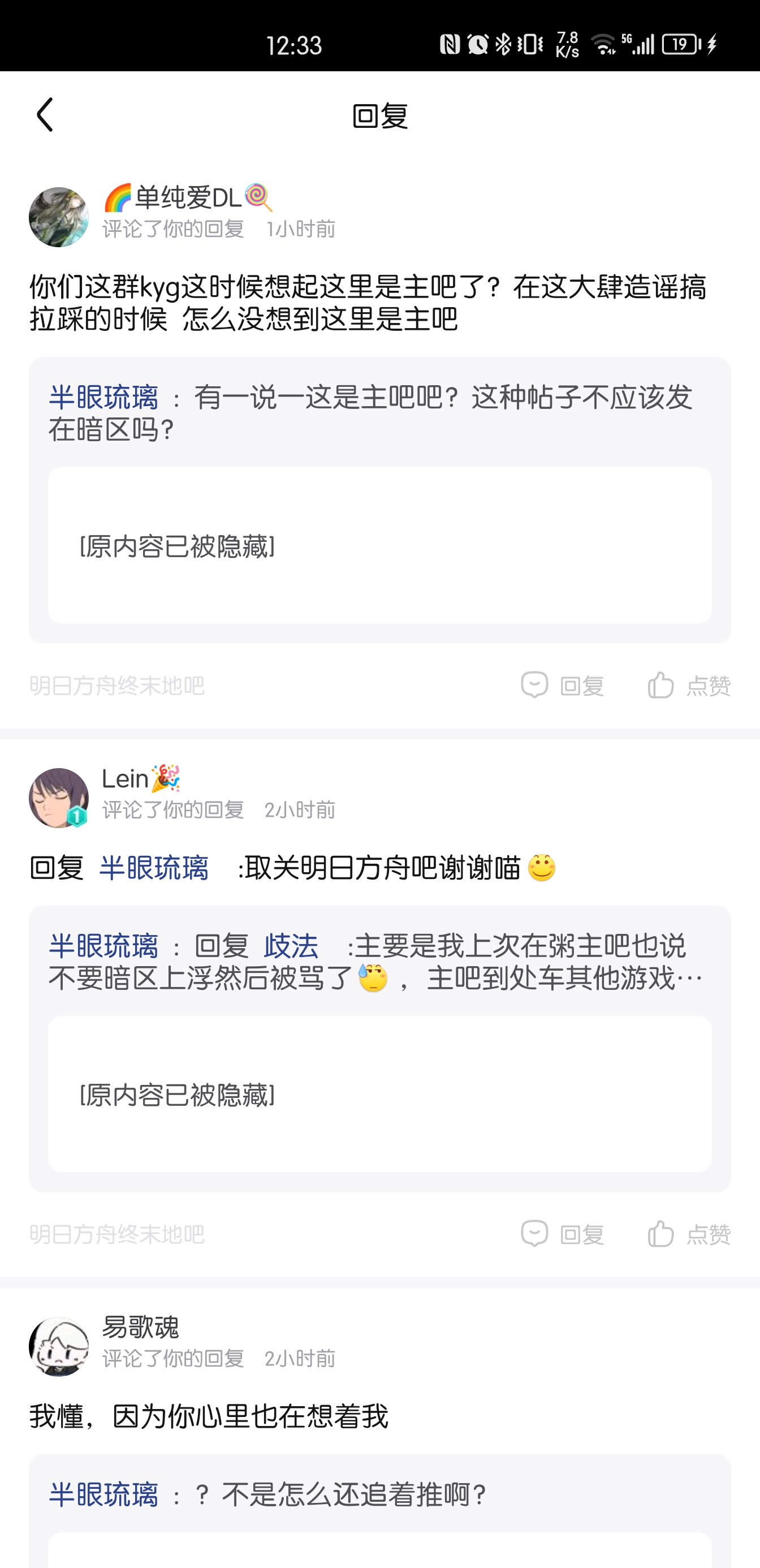This screenshot has height=1568, width=760.
Task: Open hidden original post under Lein's comment
Action: click(x=379, y=1094)
